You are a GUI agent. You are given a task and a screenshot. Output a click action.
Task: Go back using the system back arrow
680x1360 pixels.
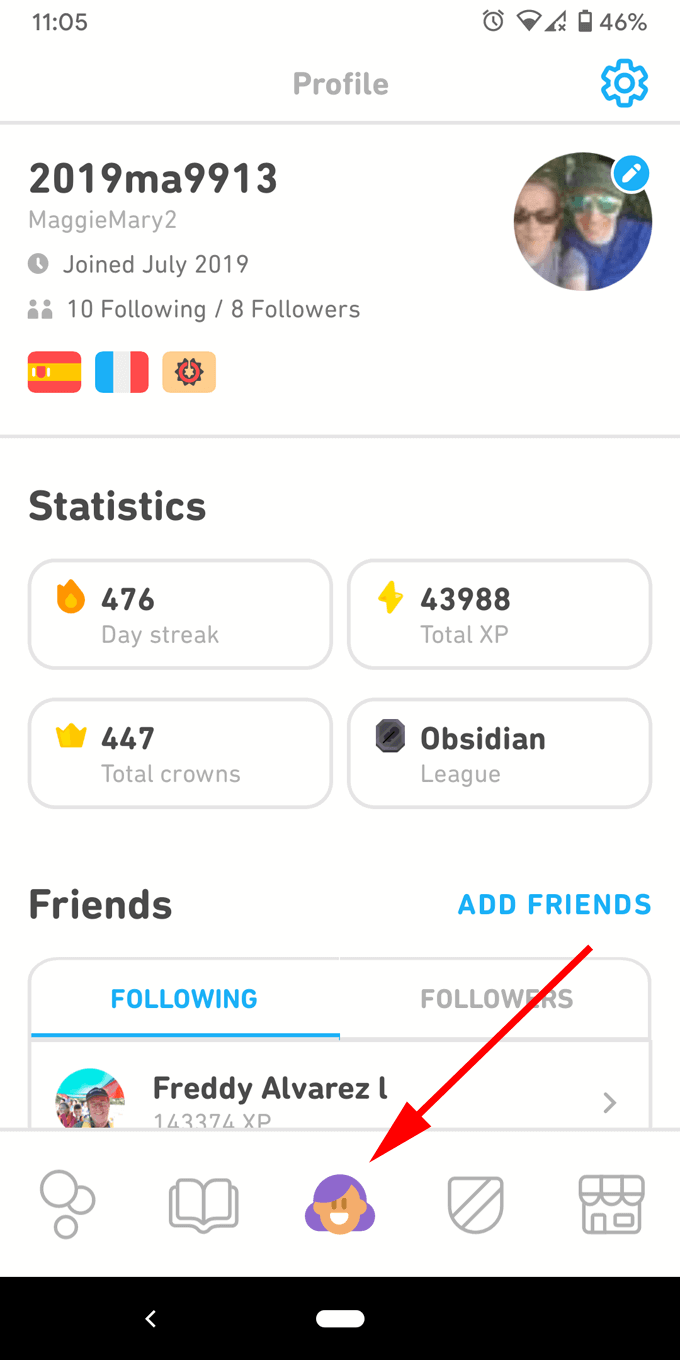(151, 1319)
